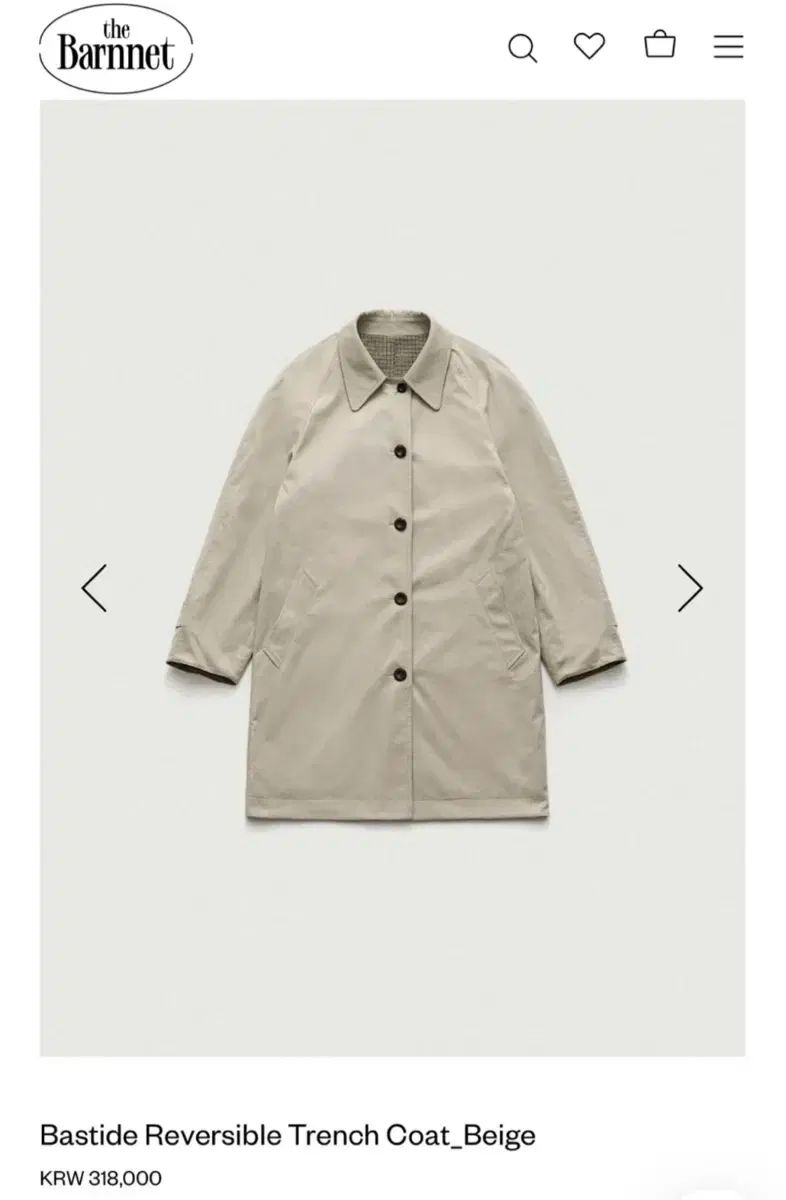The height and width of the screenshot is (1200, 786).
Task: View the Bastide trench coat photo
Action: point(394,570)
